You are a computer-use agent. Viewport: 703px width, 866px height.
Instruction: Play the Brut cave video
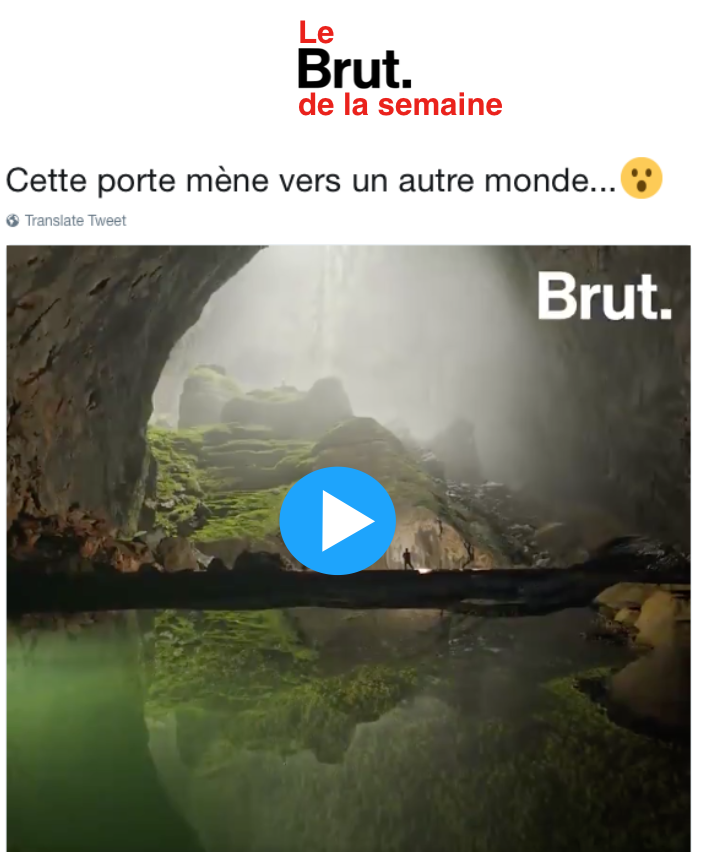tap(337, 521)
